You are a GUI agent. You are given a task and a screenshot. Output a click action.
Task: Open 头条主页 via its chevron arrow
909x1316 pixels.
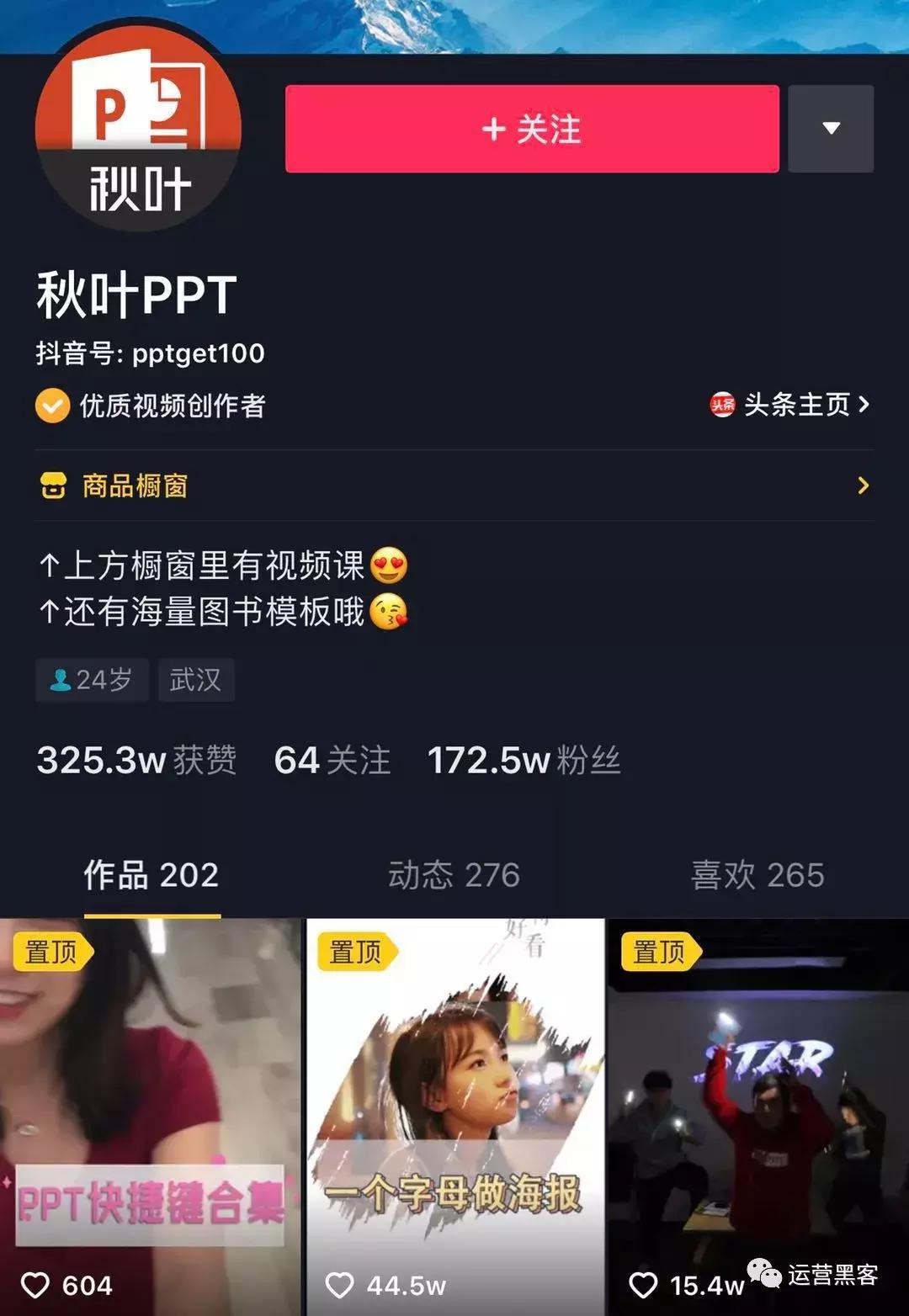865,406
